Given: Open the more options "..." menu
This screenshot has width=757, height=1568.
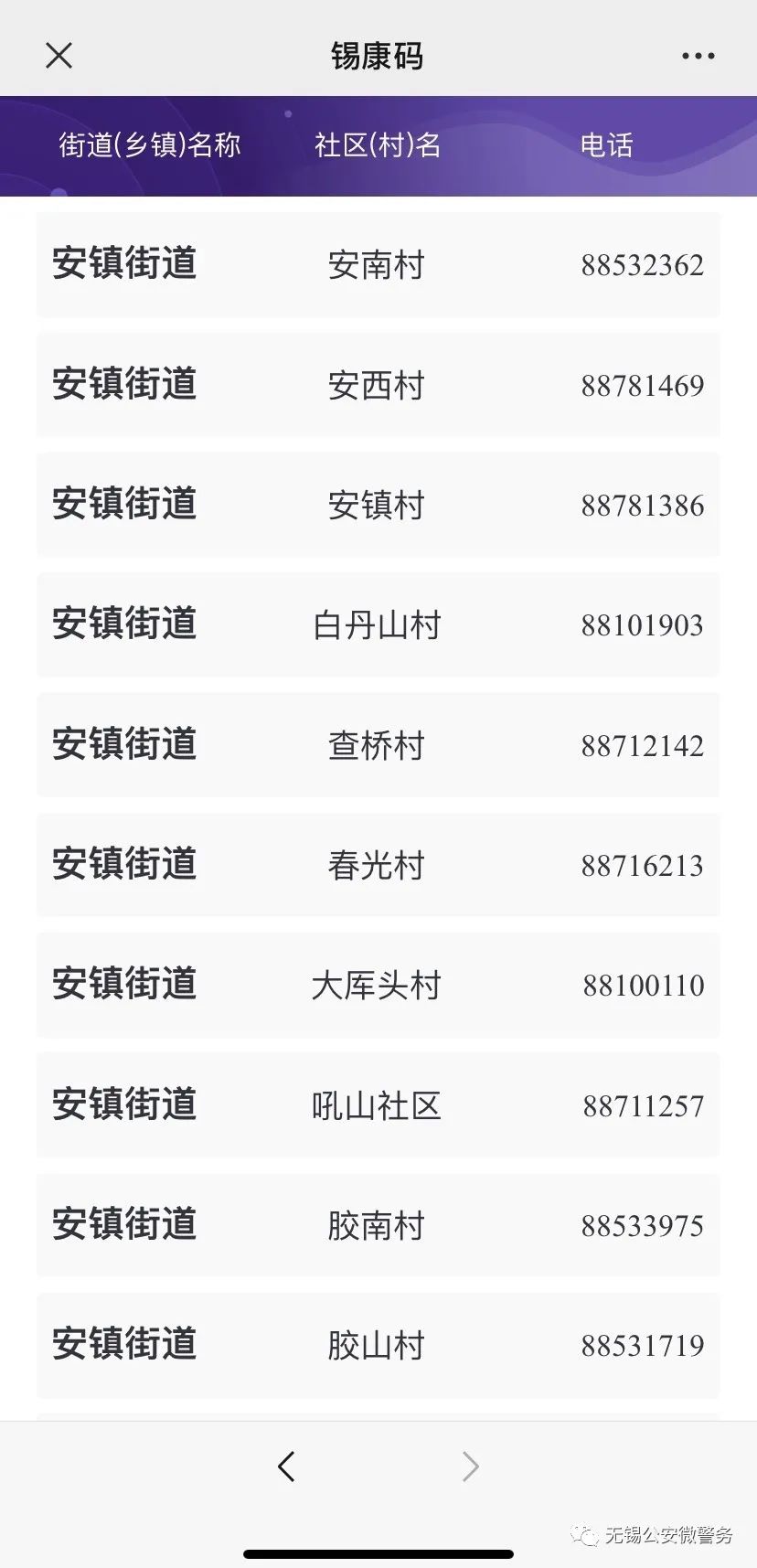Looking at the screenshot, I should tap(697, 55).
